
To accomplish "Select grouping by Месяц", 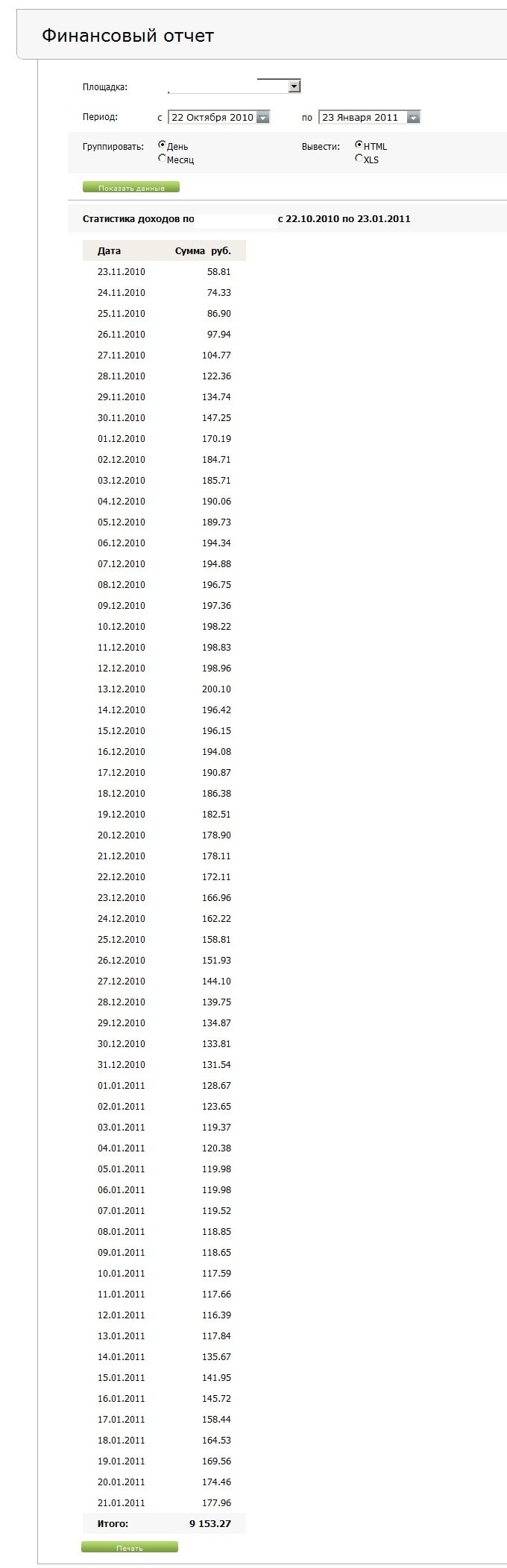I will click(162, 158).
